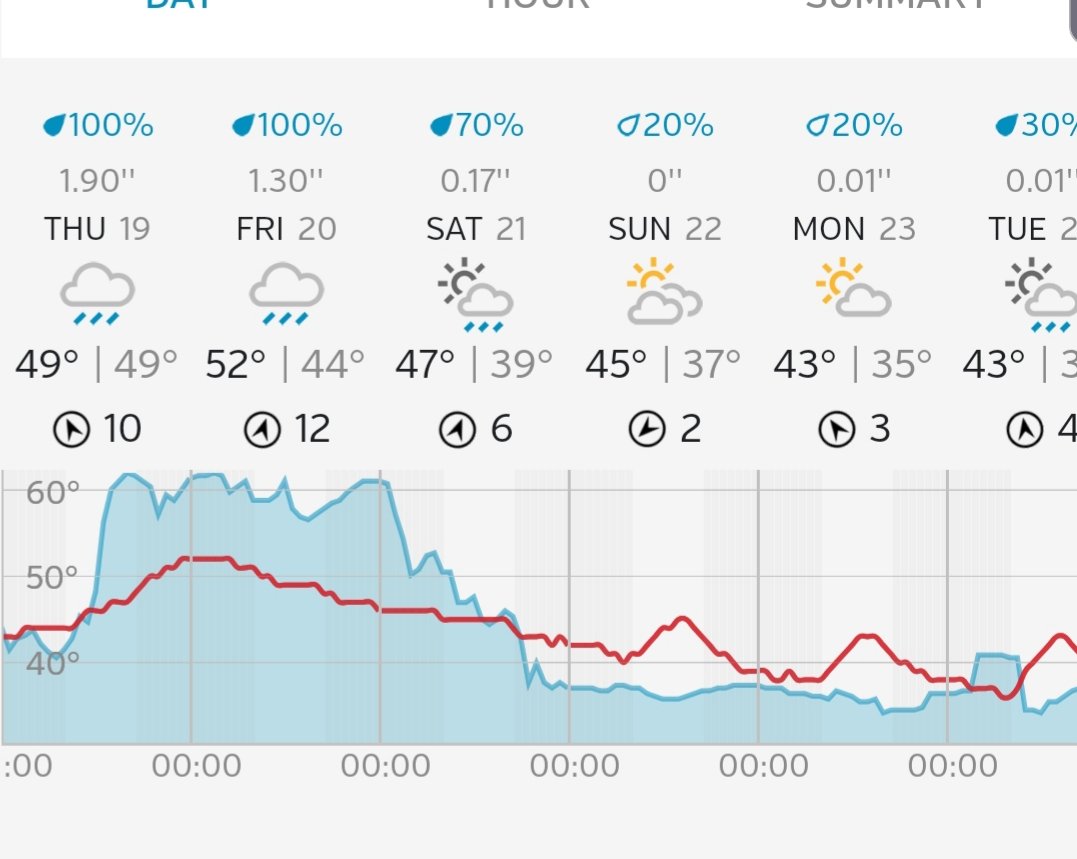Open the Thursday 19 forecast
This screenshot has width=1077, height=859.
[x=97, y=229]
